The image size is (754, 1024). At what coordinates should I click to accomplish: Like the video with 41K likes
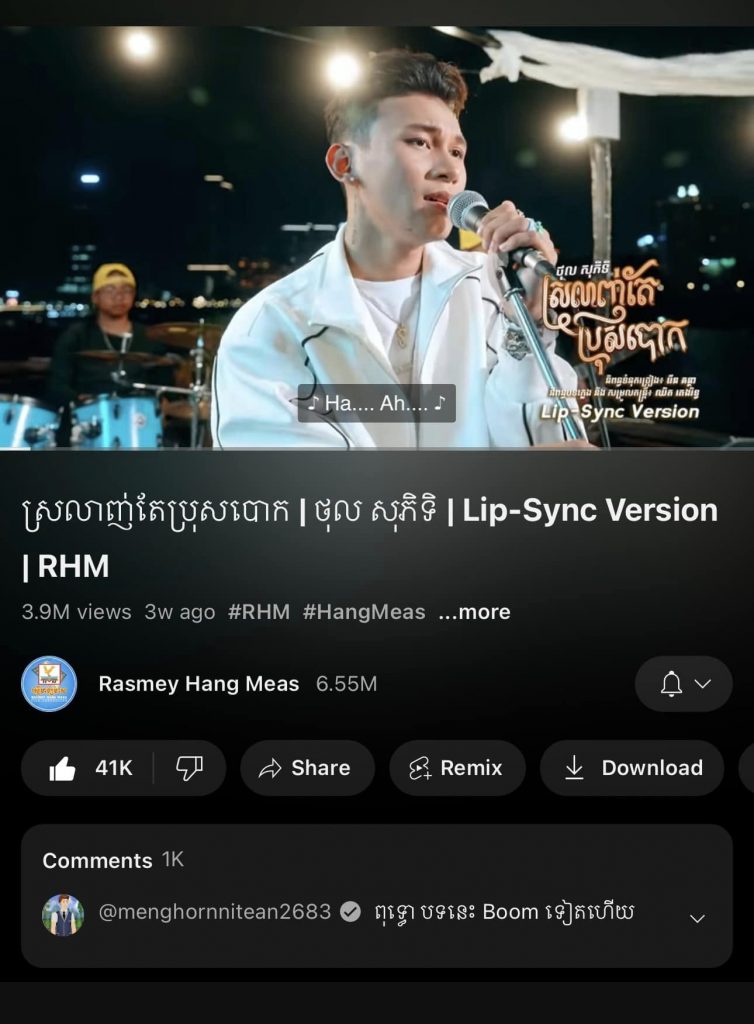pyautogui.click(x=90, y=768)
